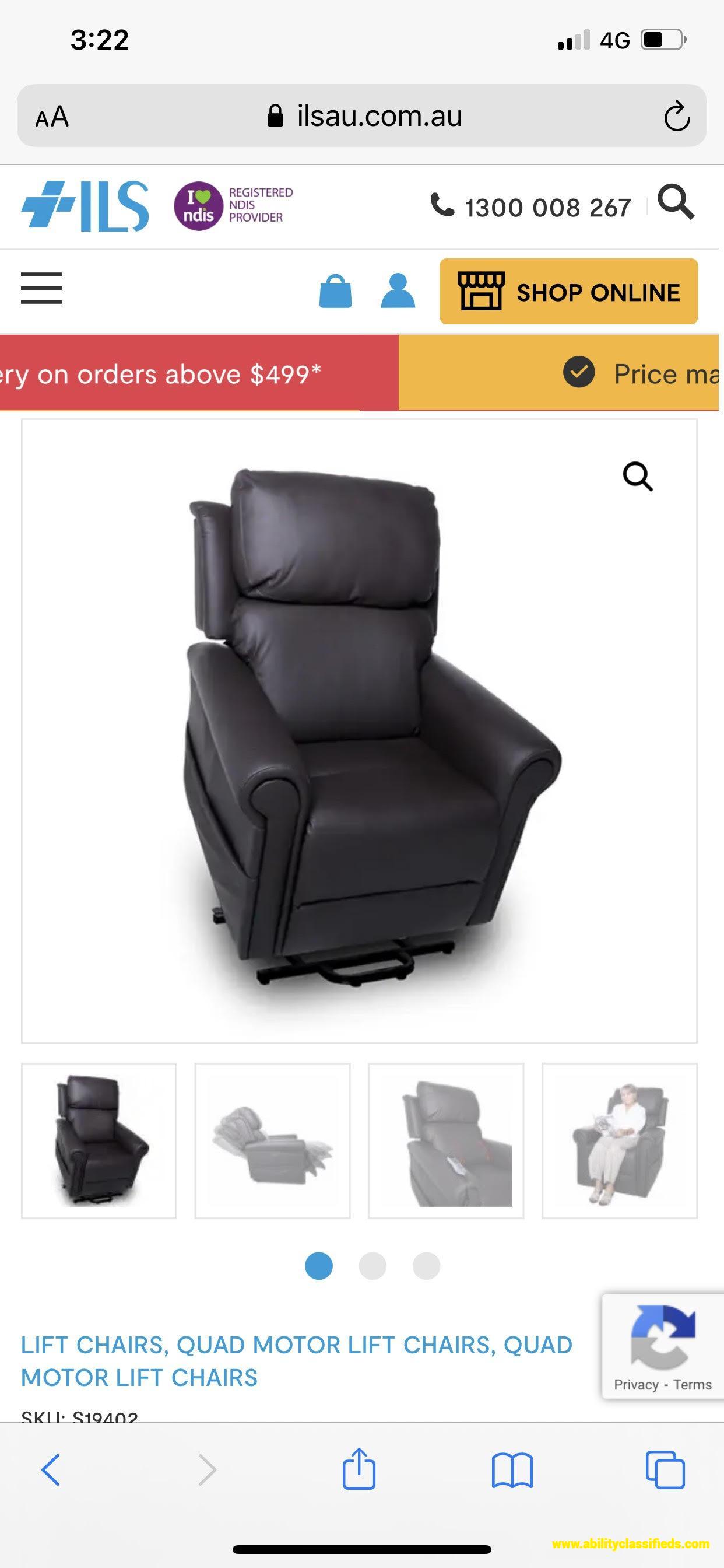Open site search magnifier in header
Viewport: 724px width, 1568px height.
coord(676,201)
